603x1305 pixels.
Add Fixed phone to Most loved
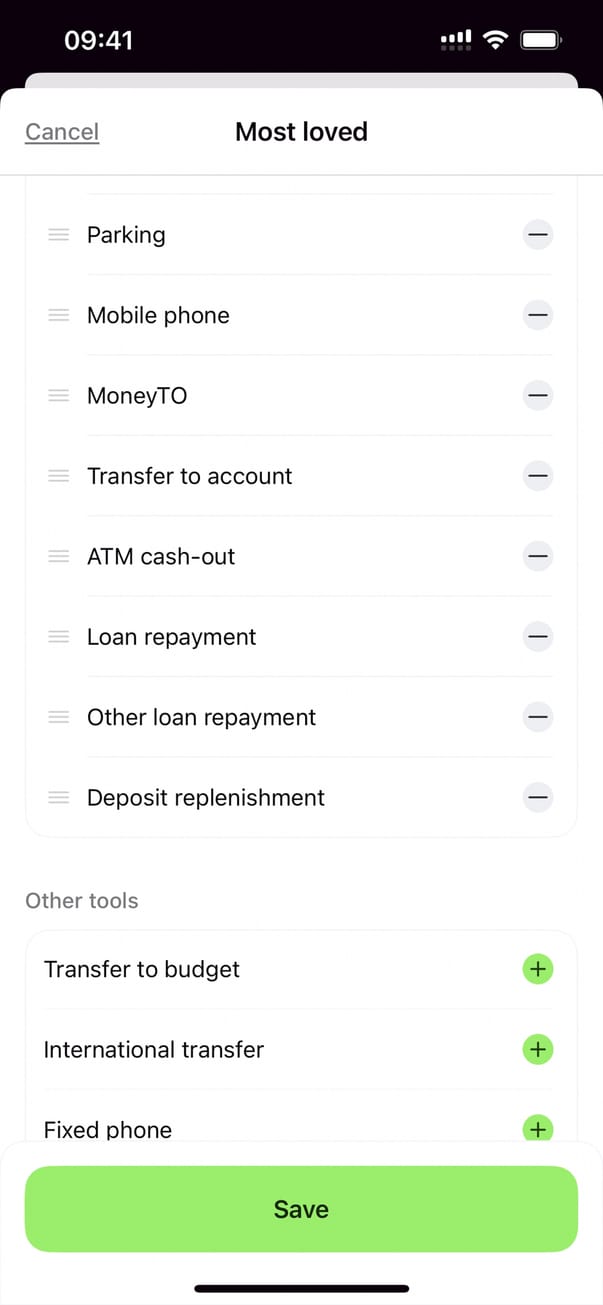pyautogui.click(x=538, y=1129)
